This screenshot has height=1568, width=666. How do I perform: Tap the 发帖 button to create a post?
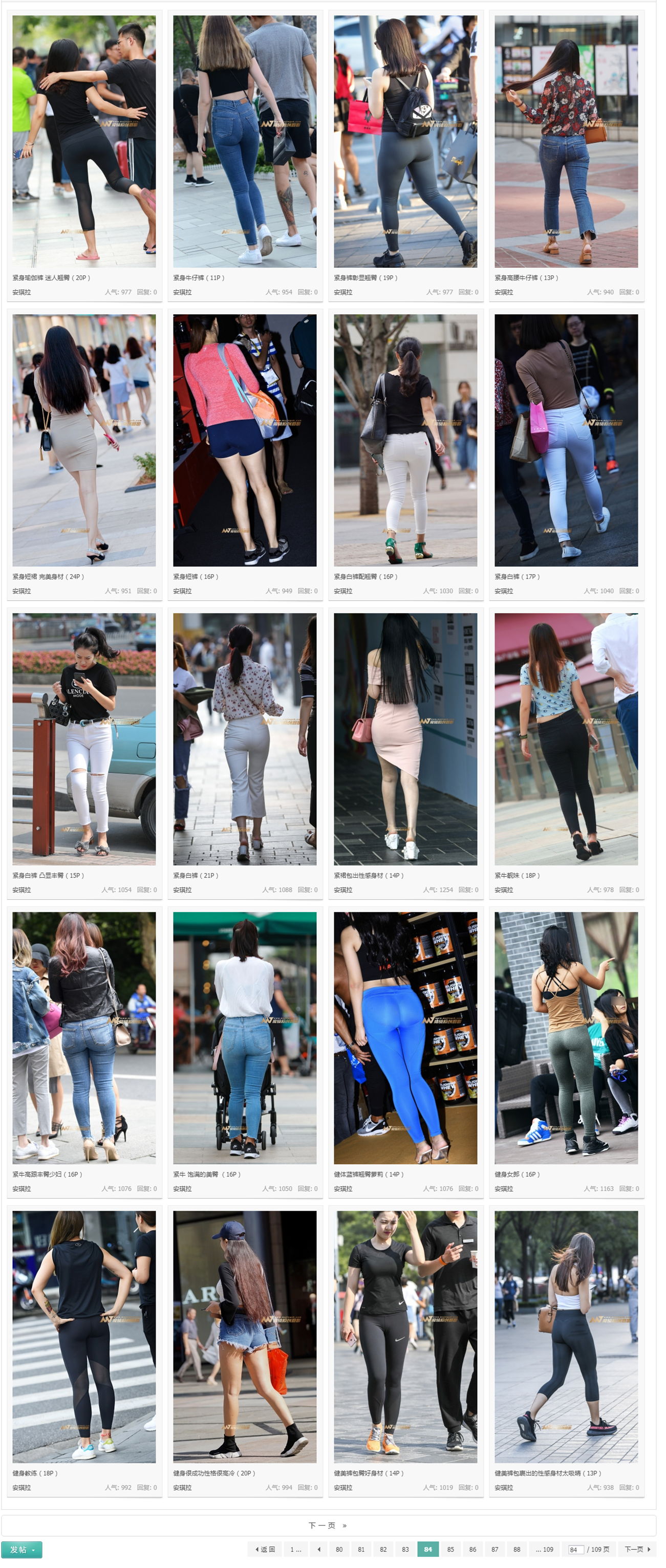(22, 1549)
